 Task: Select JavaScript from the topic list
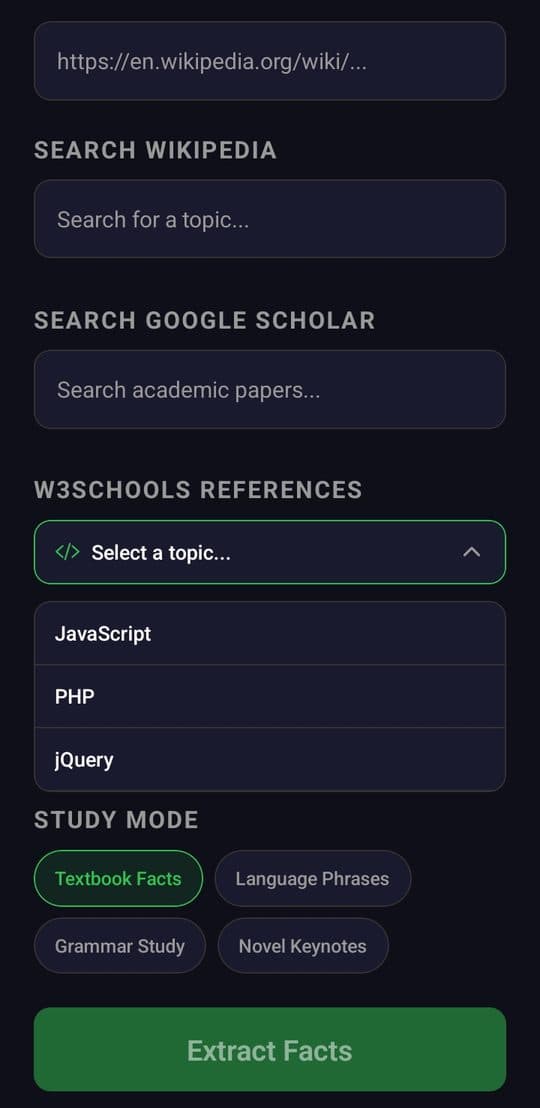270,634
